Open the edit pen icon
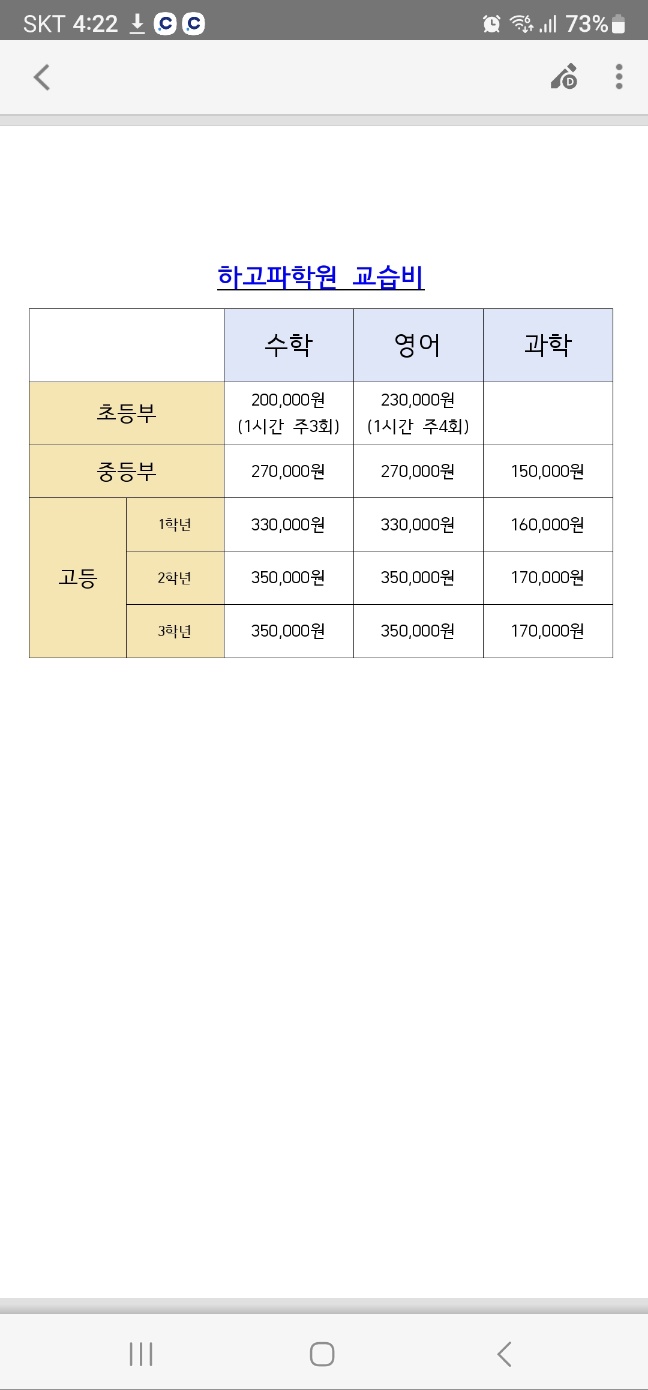 click(564, 77)
